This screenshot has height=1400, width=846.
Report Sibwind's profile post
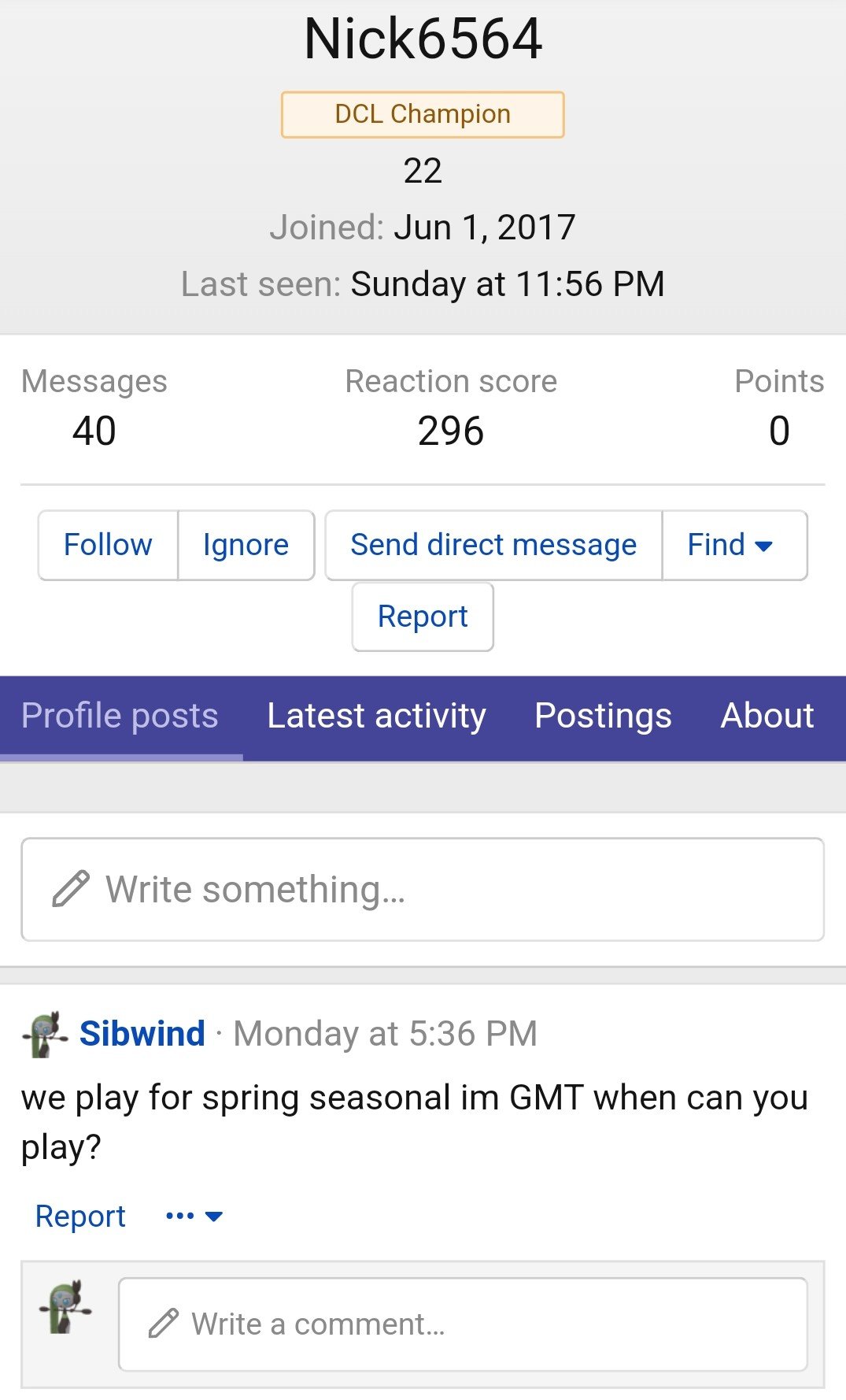click(80, 1217)
